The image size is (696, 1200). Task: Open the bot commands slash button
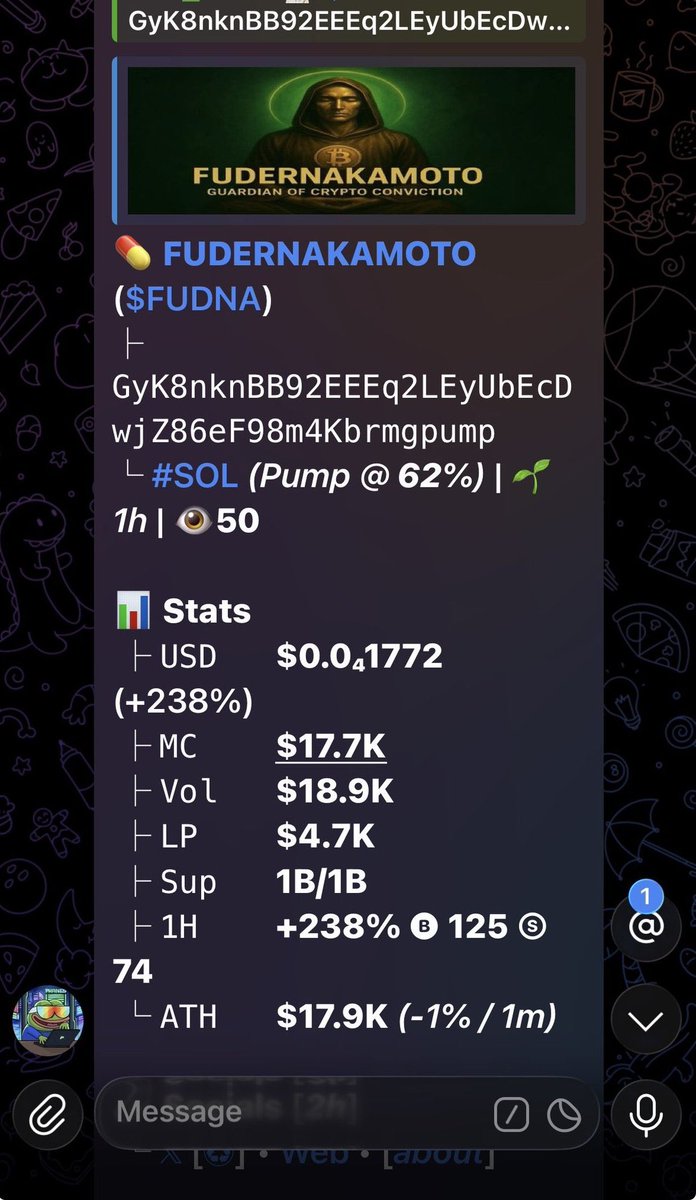coord(512,1114)
